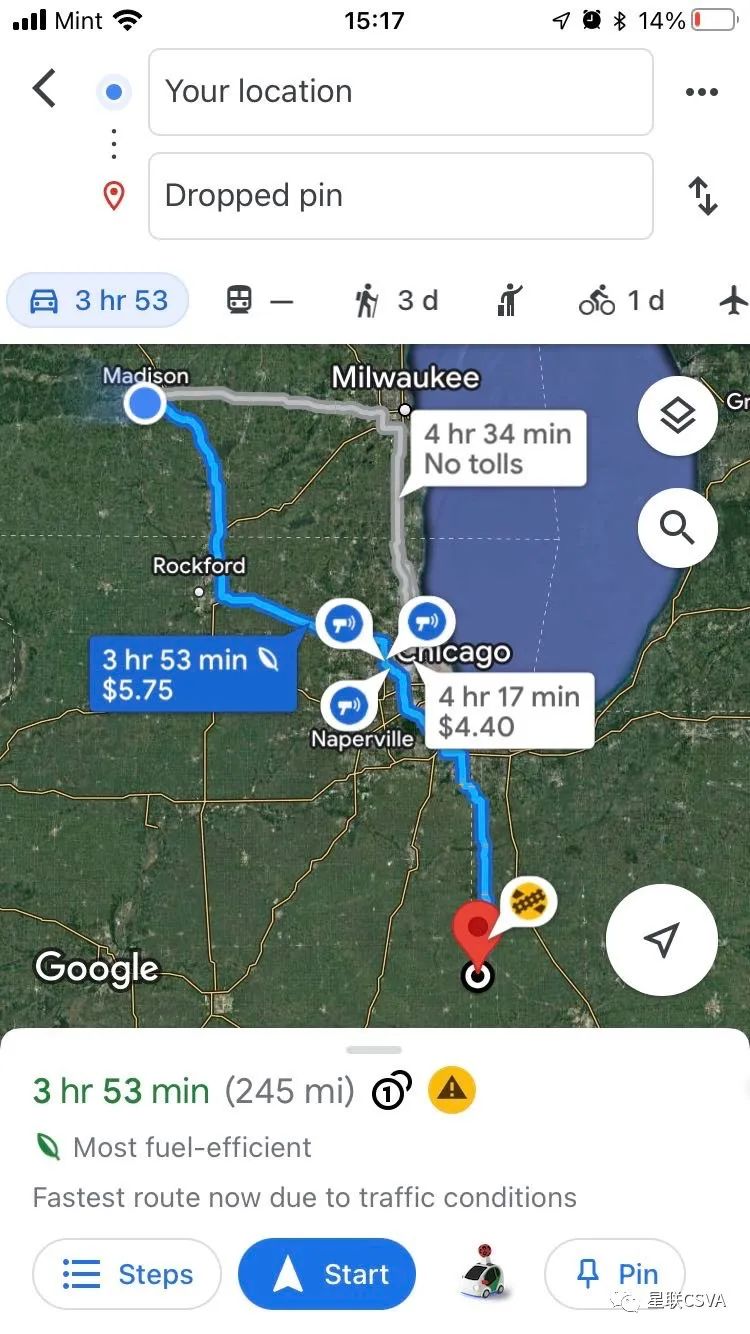Search along the route
This screenshot has width=750, height=1334.
(x=677, y=528)
